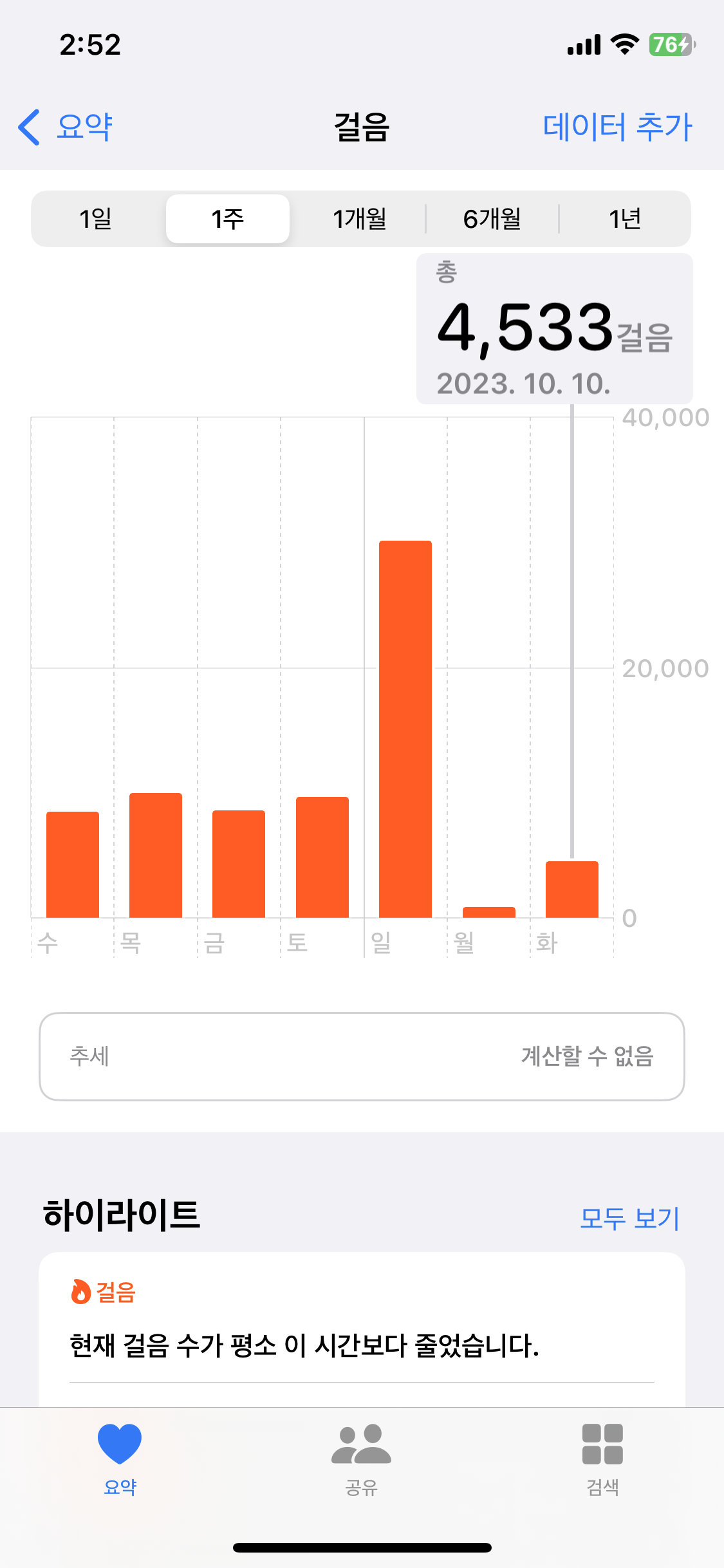This screenshot has height=1568, width=724.
Task: Switch to the 1개월 view
Action: [359, 219]
